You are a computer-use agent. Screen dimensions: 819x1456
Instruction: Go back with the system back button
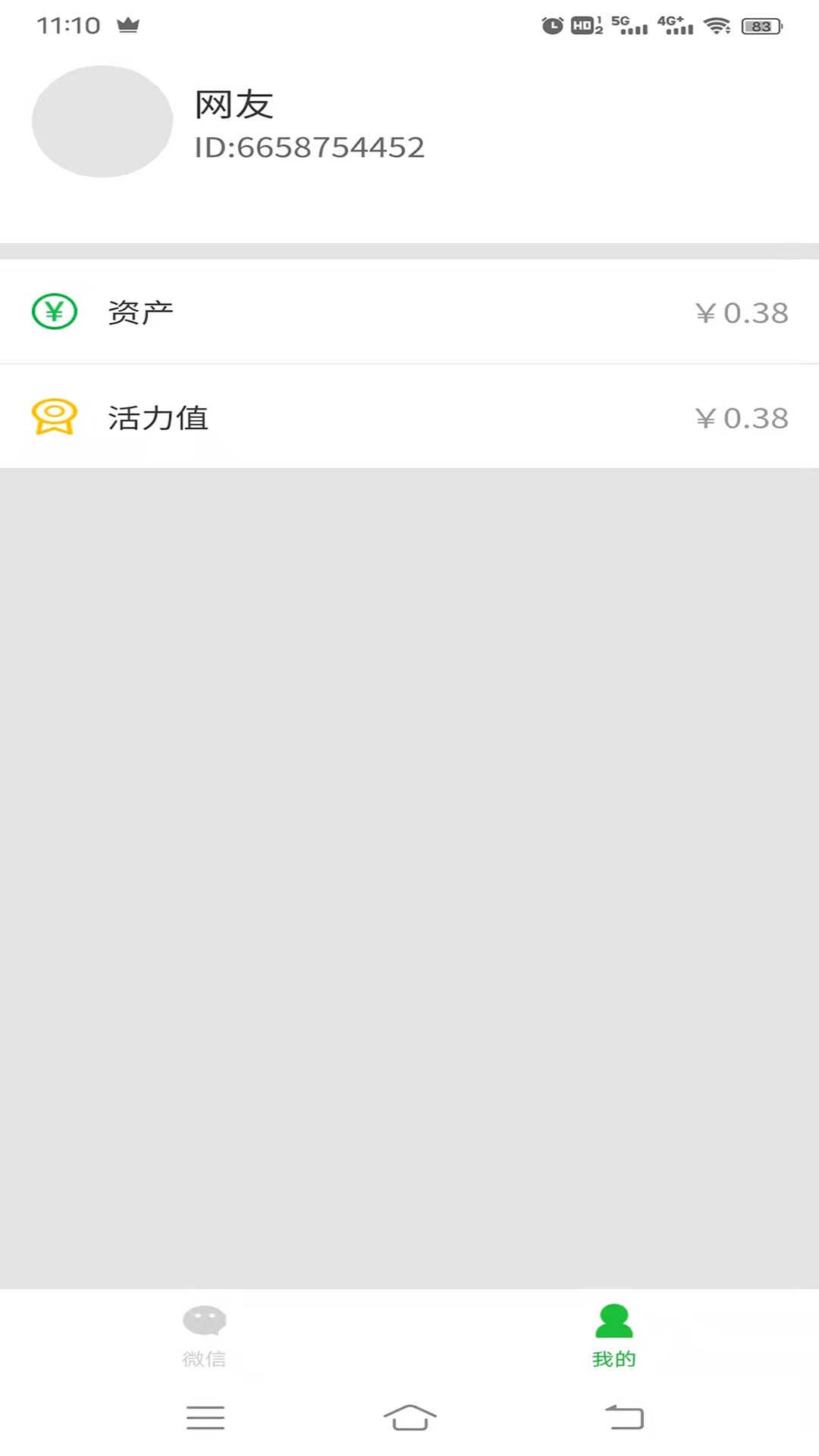(x=624, y=1417)
